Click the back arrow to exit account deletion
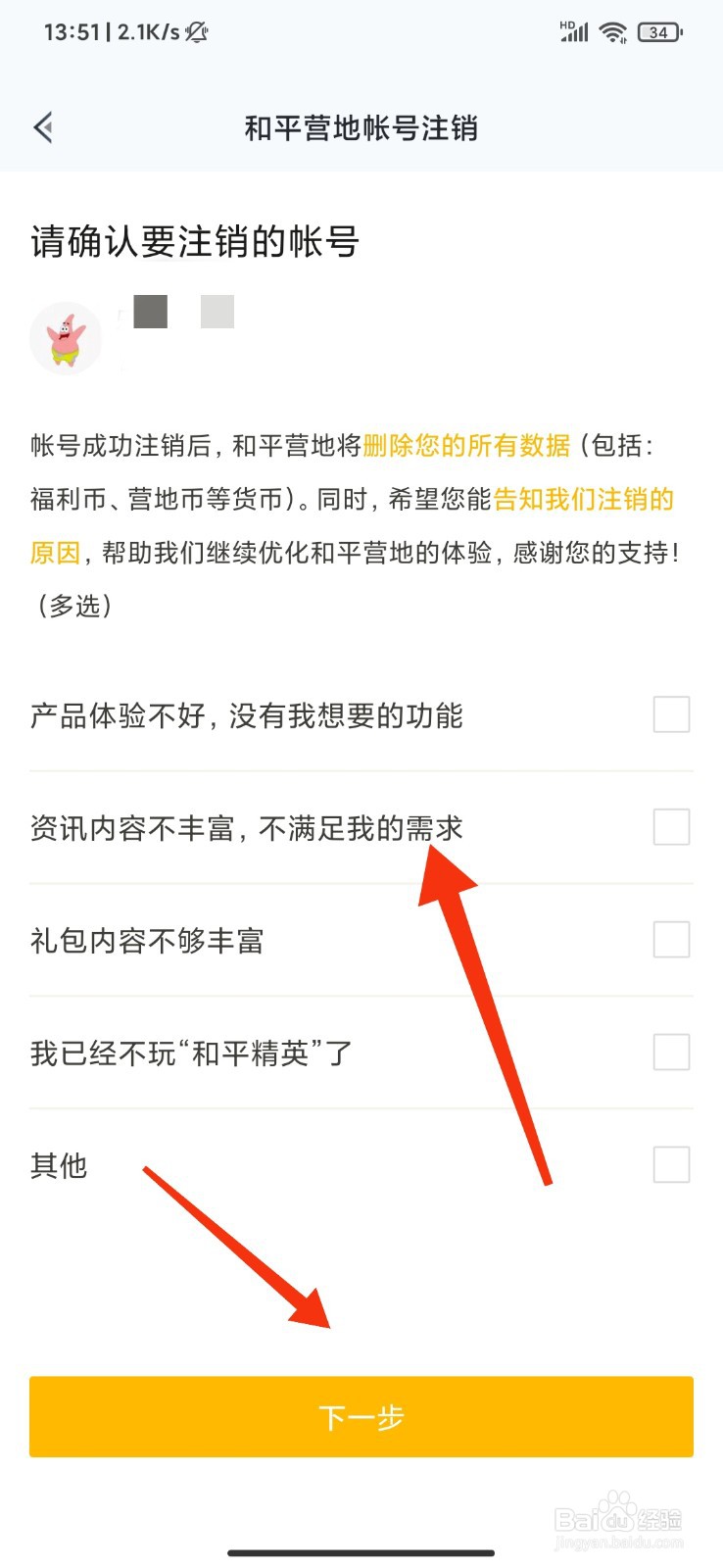Image resolution: width=723 pixels, height=1568 pixels. pyautogui.click(x=43, y=127)
